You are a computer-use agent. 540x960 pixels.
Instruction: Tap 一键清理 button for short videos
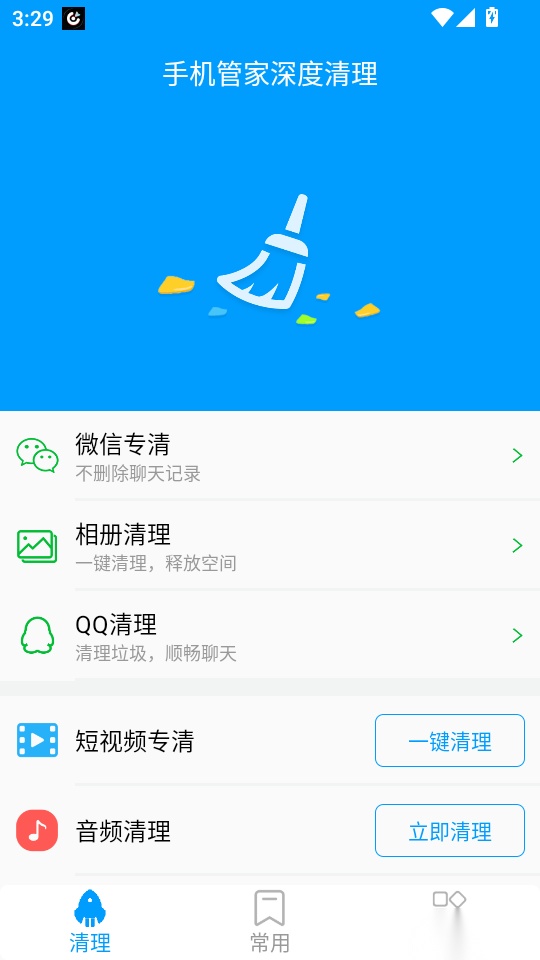pyautogui.click(x=450, y=741)
